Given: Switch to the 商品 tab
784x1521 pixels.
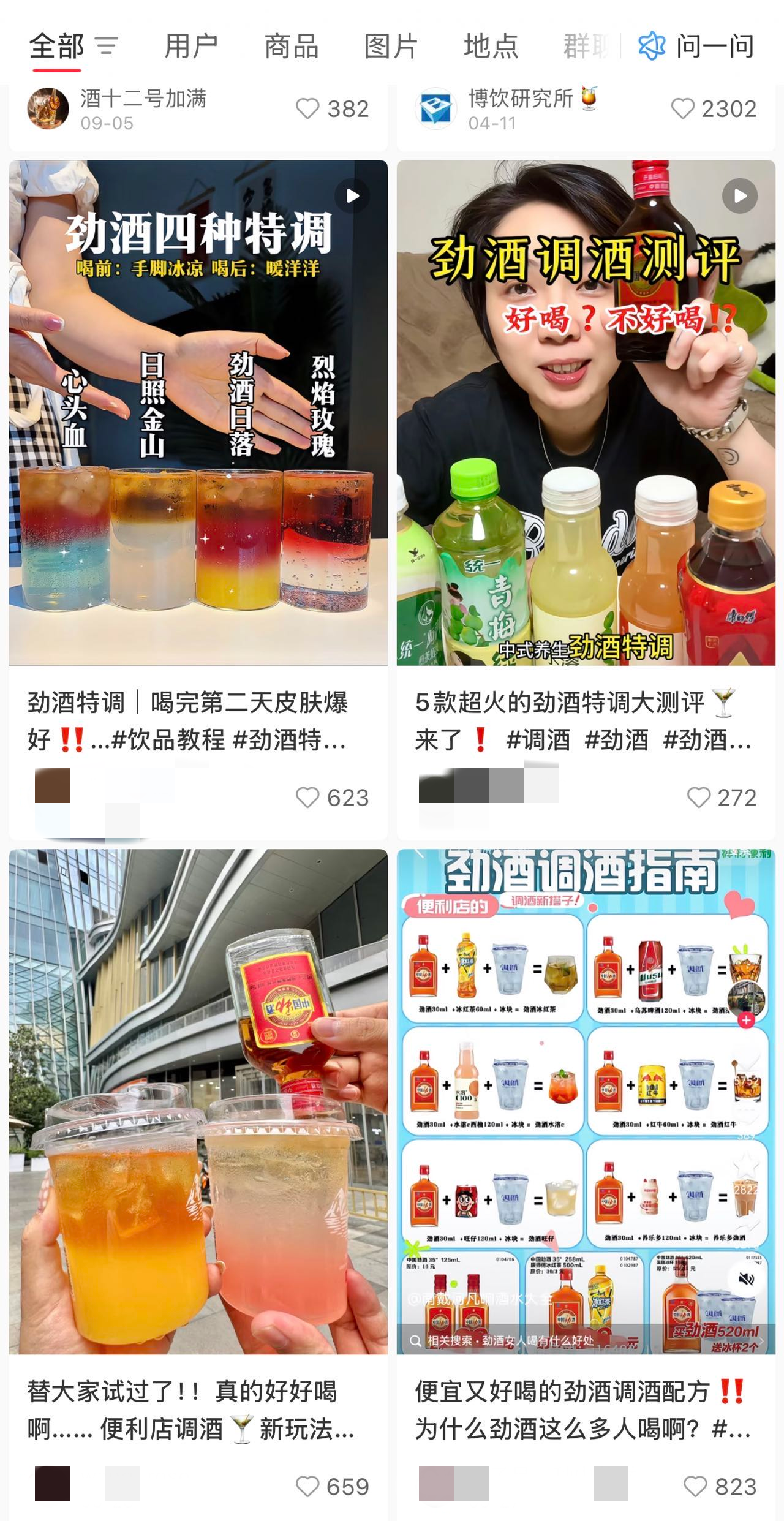Looking at the screenshot, I should click(x=292, y=47).
